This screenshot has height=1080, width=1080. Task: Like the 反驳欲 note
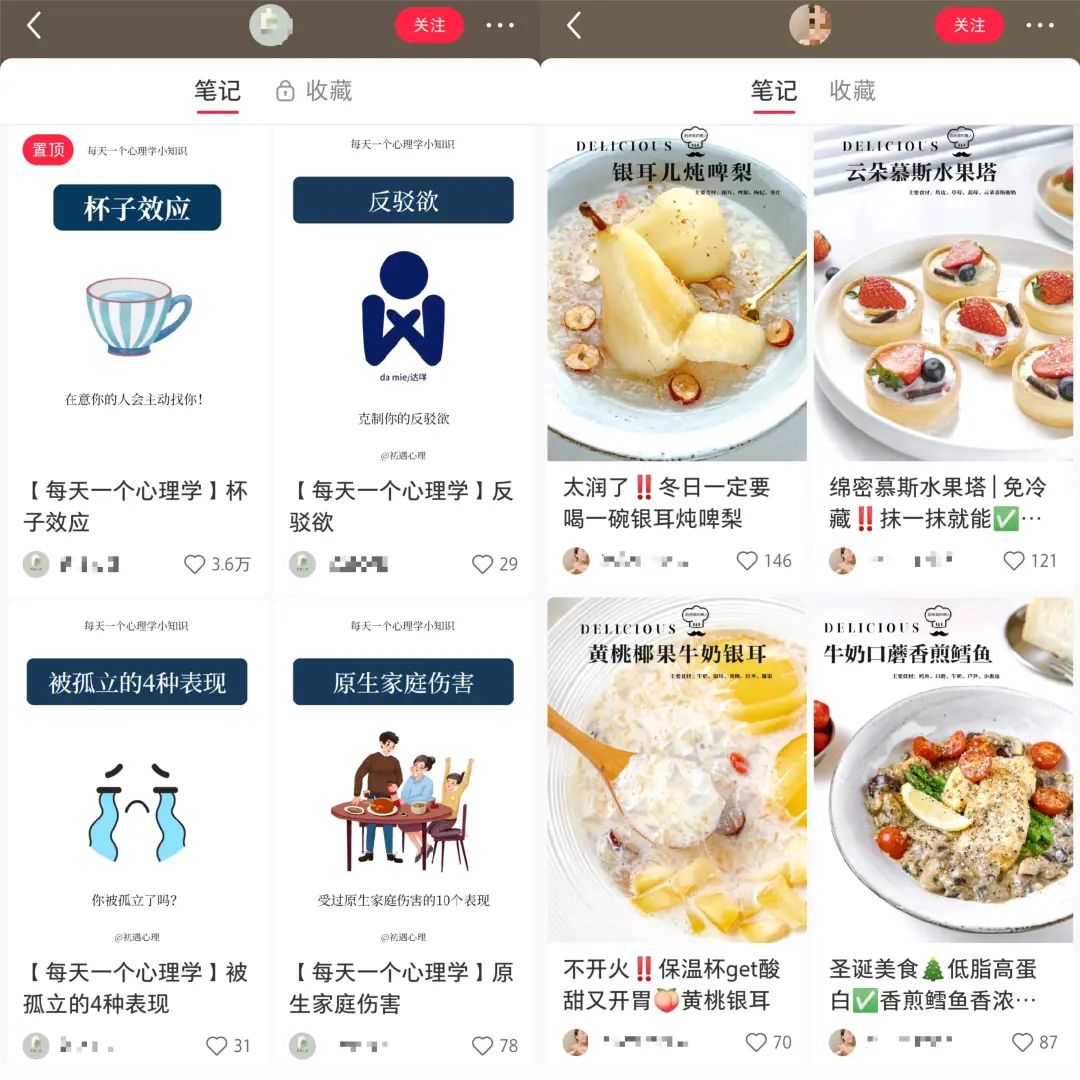coord(483,565)
